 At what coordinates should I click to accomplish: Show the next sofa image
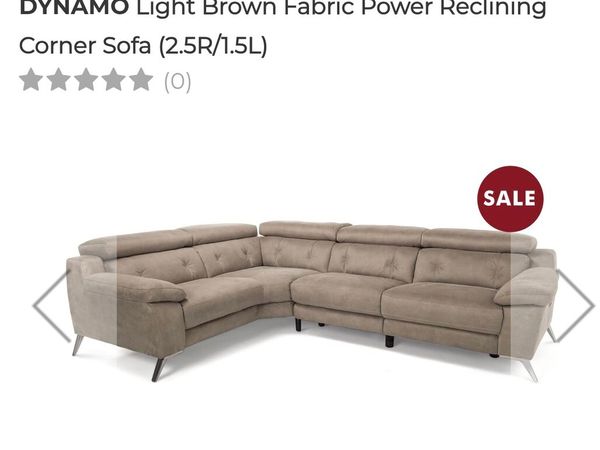coord(574,305)
